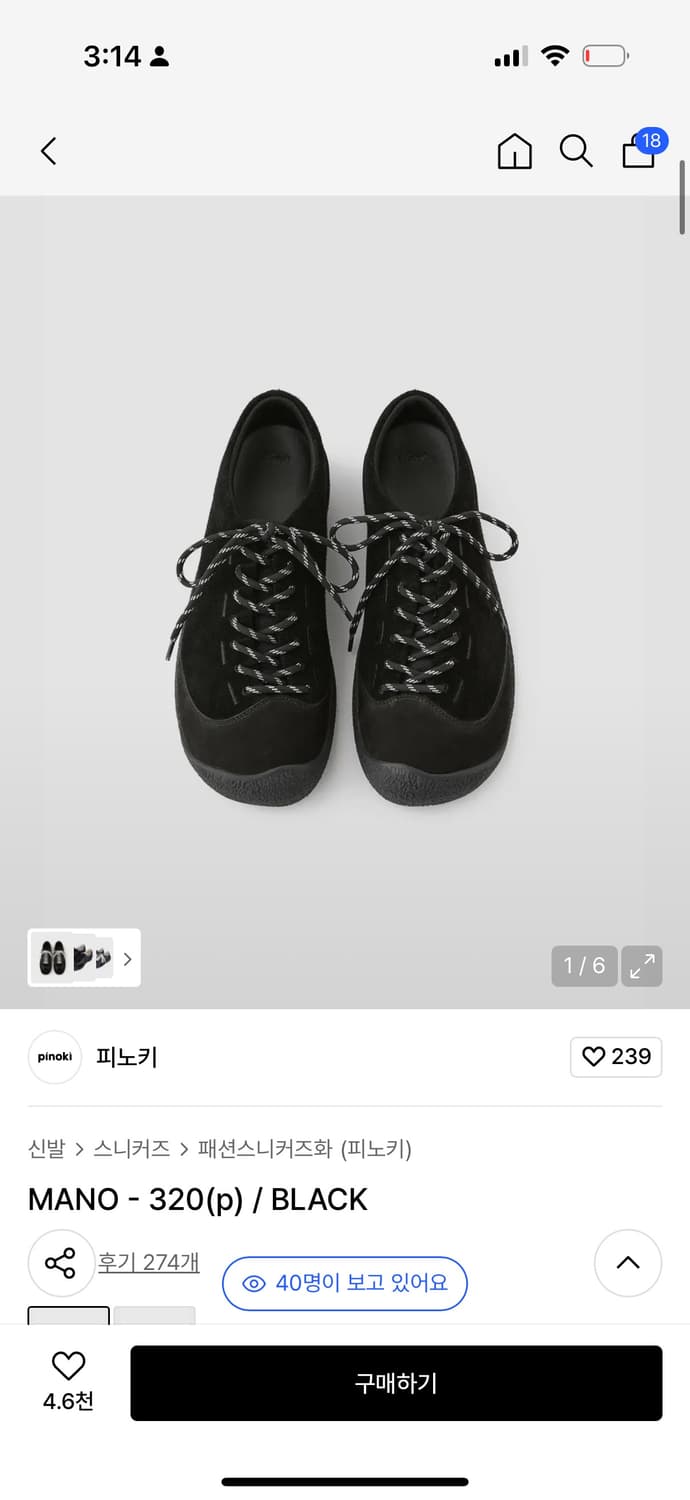Go back to the previous page

coord(48,151)
